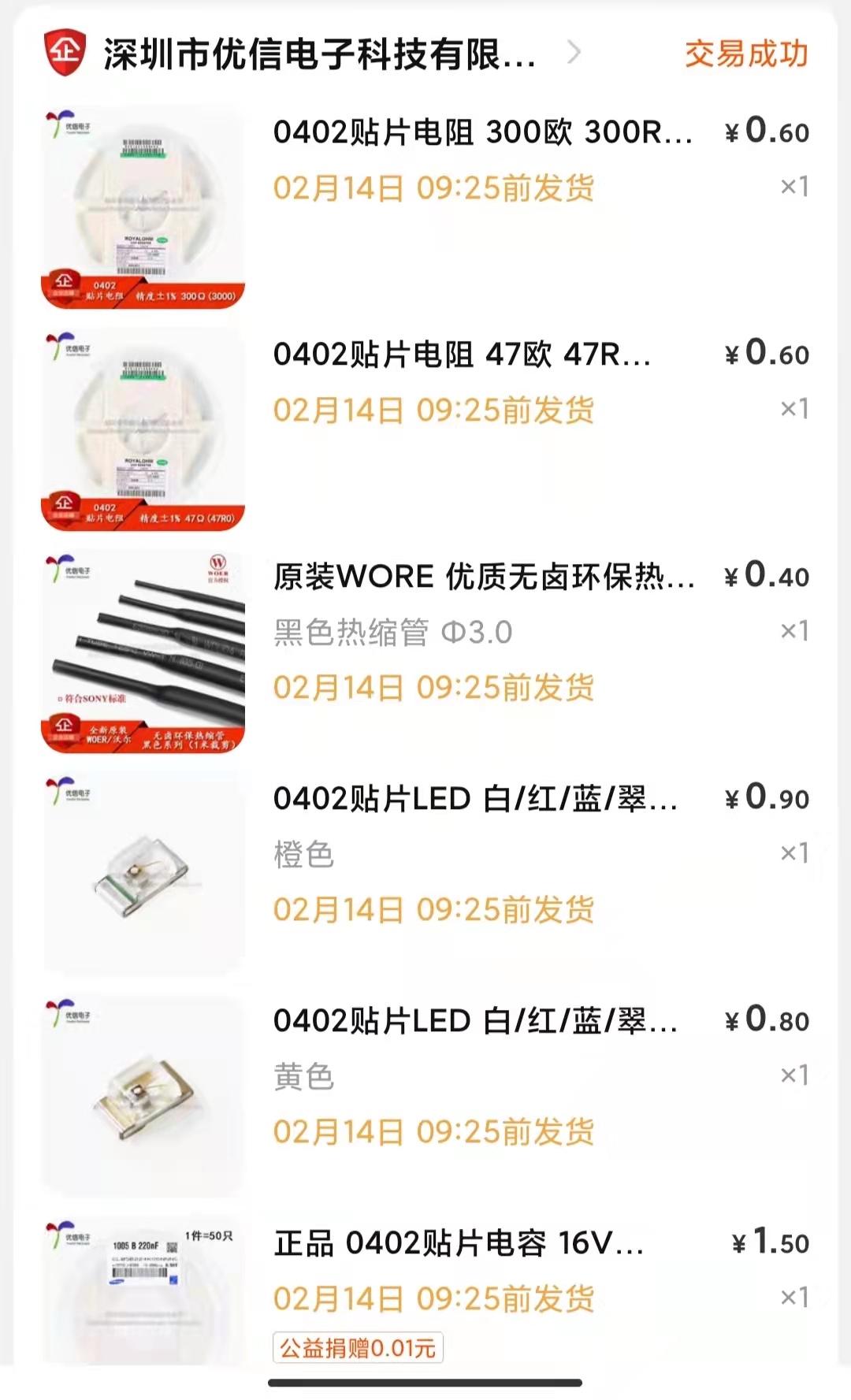The width and height of the screenshot is (851, 1400).
Task: Open the 深圳市优信电子科技 shop page
Action: pyautogui.click(x=319, y=54)
